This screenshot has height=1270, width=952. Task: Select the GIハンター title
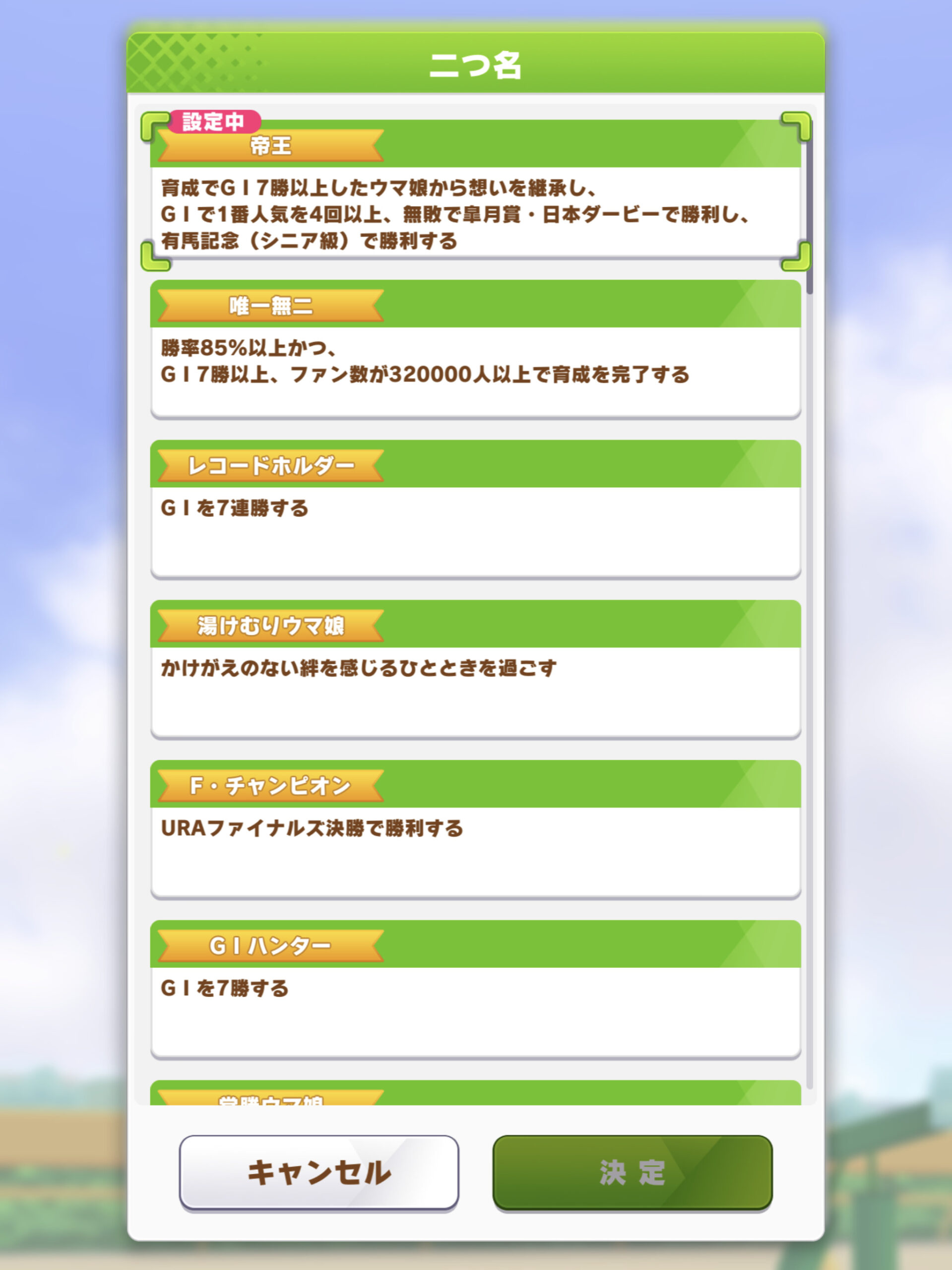[475, 989]
